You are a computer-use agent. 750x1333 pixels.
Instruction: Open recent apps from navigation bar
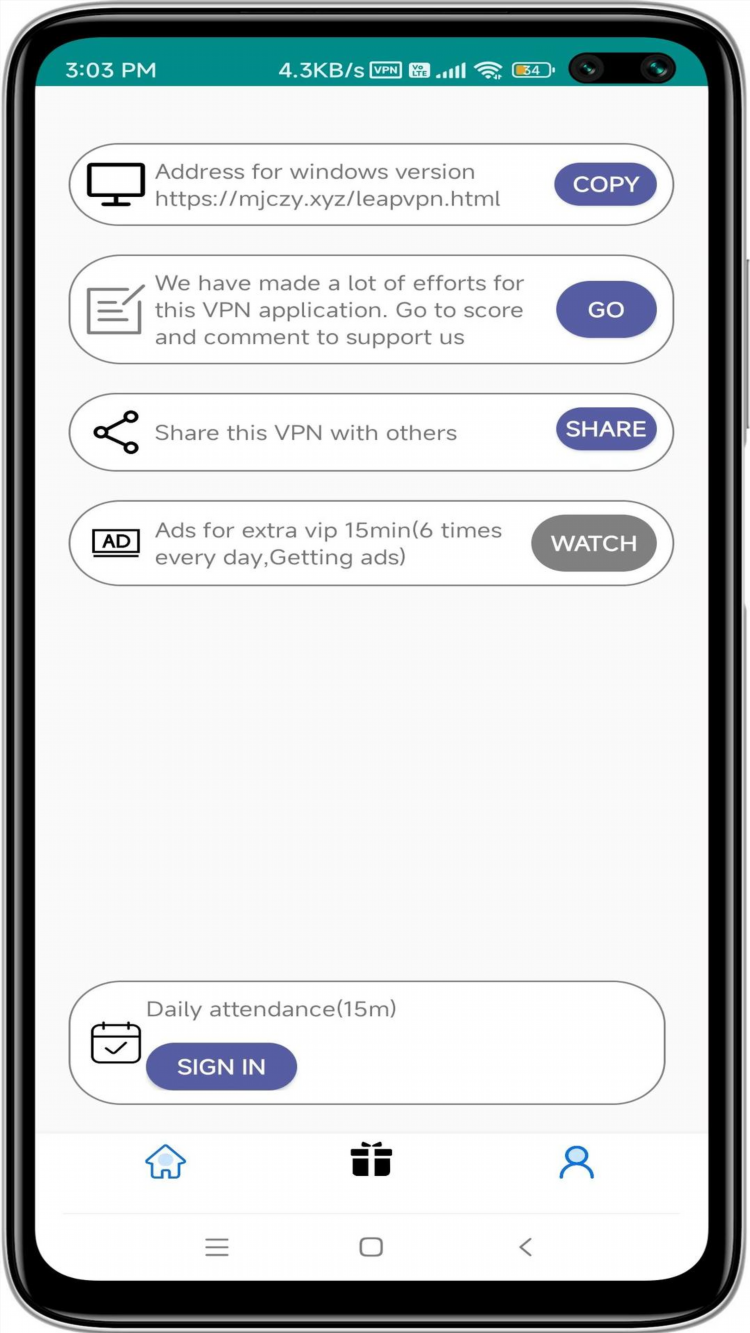(x=217, y=1246)
